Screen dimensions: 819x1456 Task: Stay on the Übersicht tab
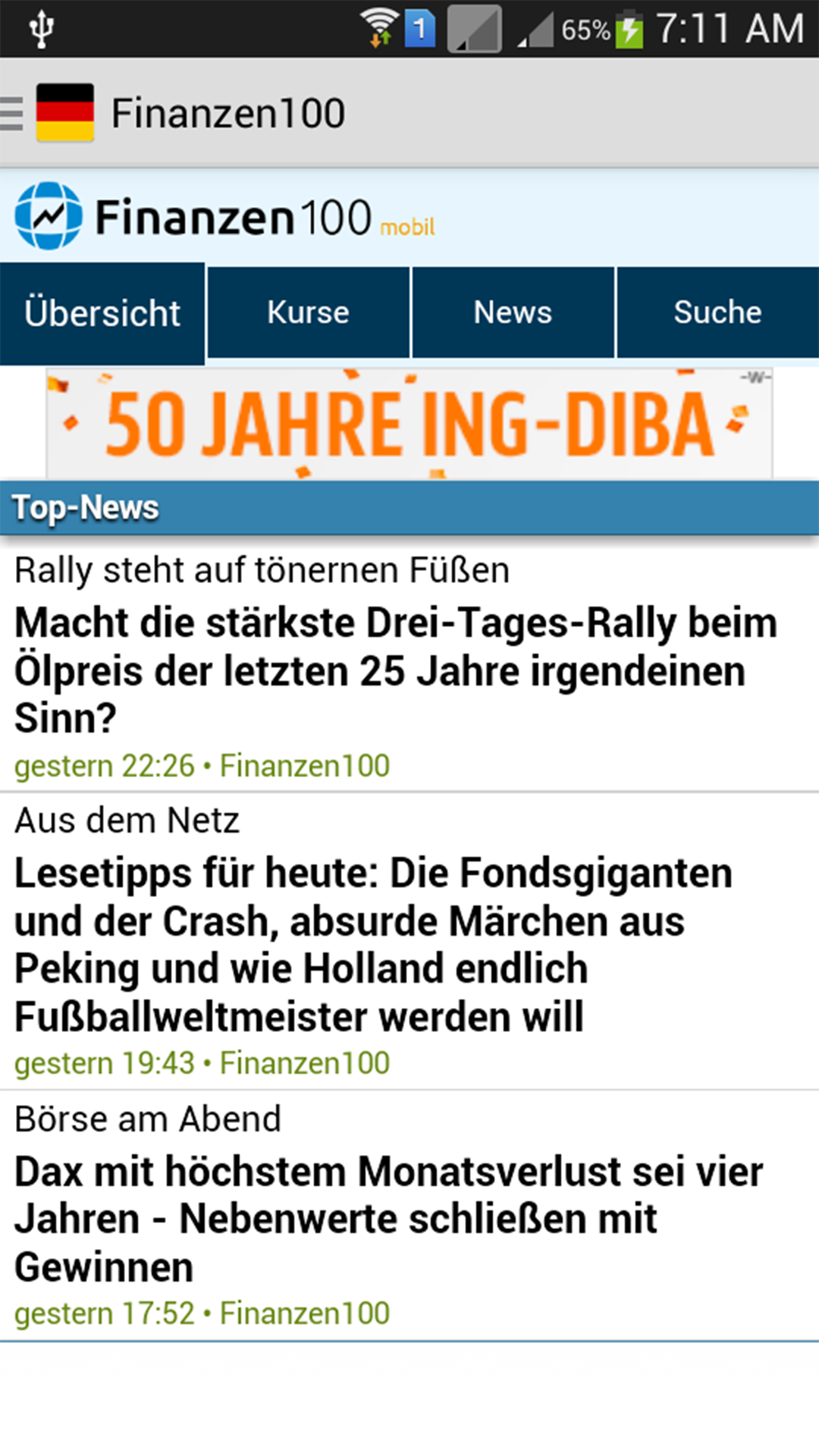point(102,312)
